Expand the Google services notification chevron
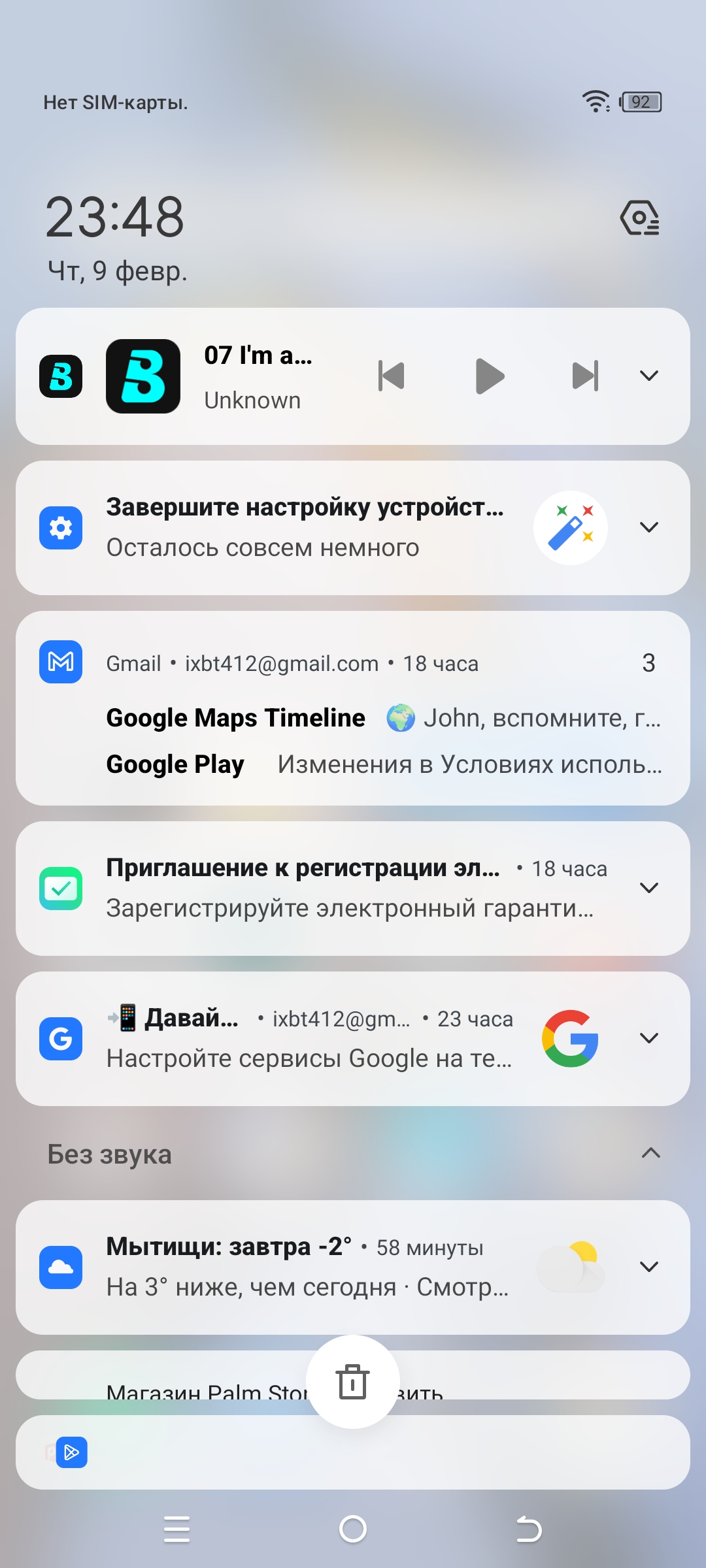The image size is (706, 1568). [648, 1038]
